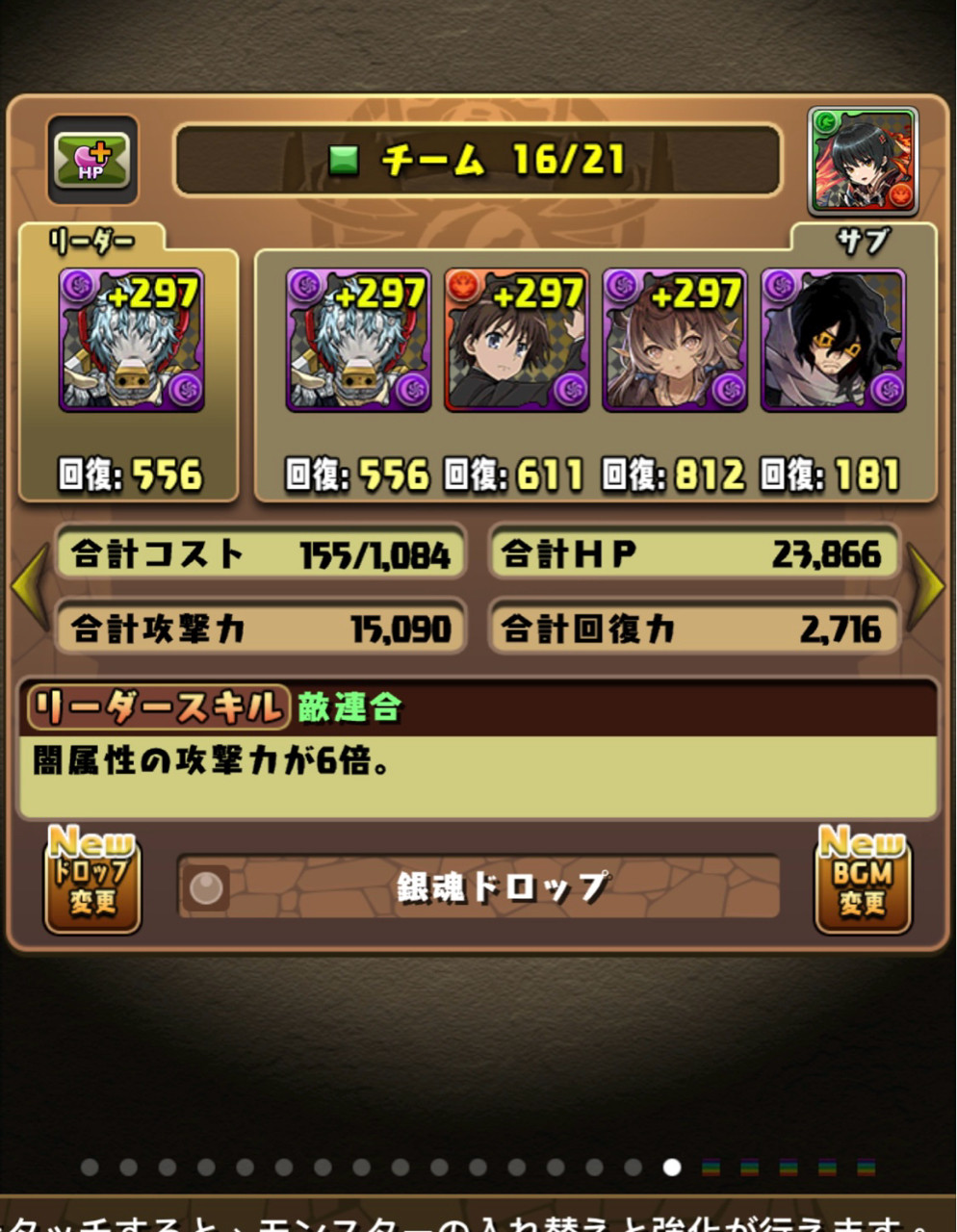Tap the page indicator dots

(x=478, y=1168)
